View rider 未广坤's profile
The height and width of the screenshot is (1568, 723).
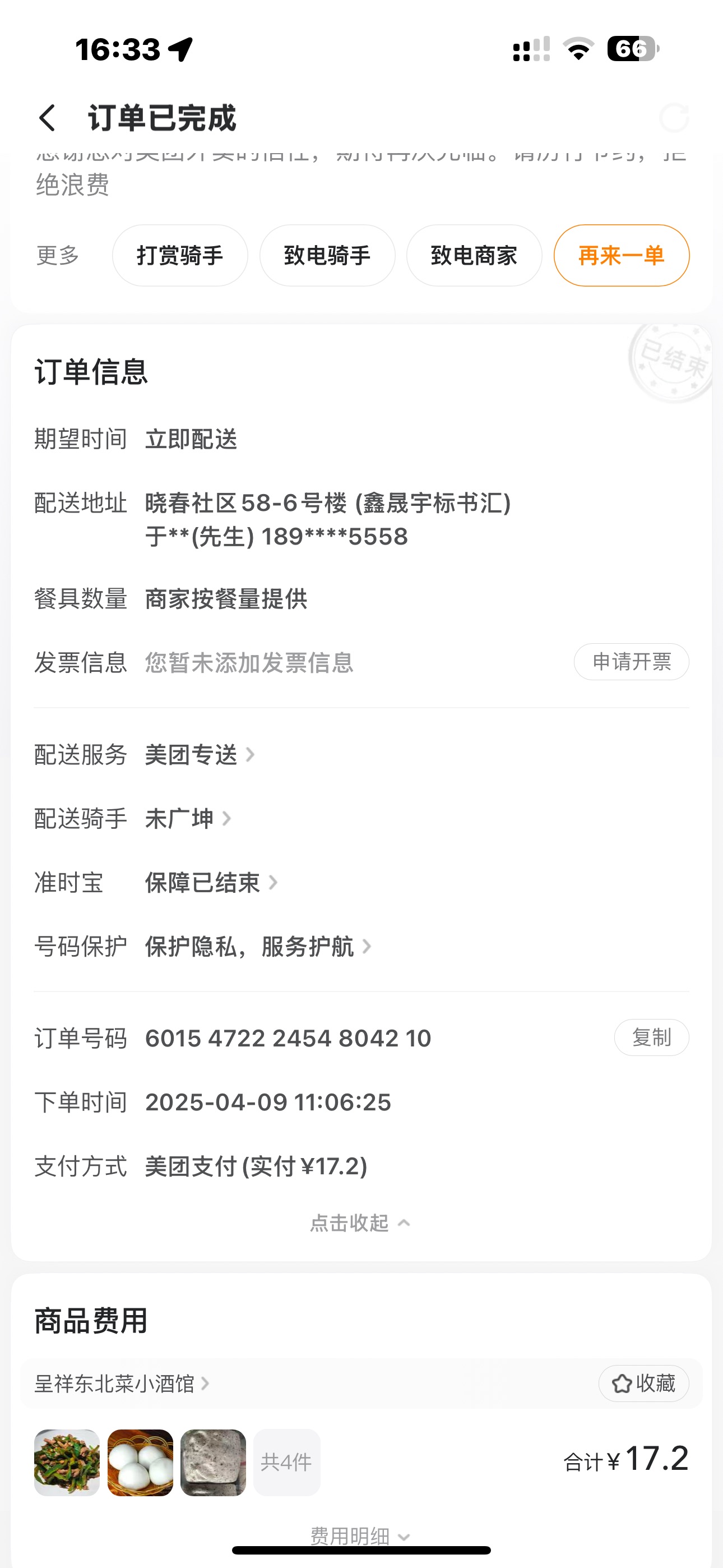click(187, 819)
